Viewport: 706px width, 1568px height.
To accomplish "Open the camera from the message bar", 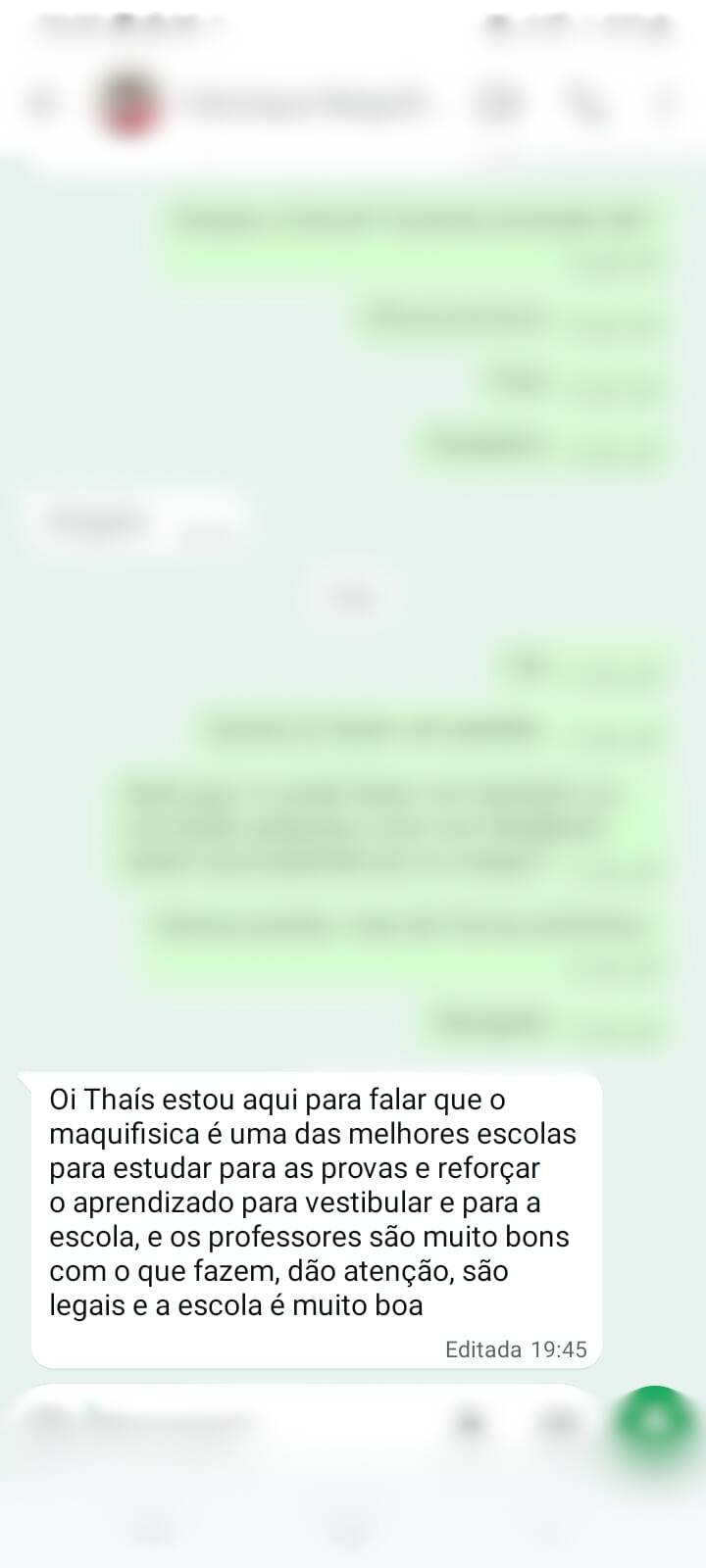I will (557, 1422).
